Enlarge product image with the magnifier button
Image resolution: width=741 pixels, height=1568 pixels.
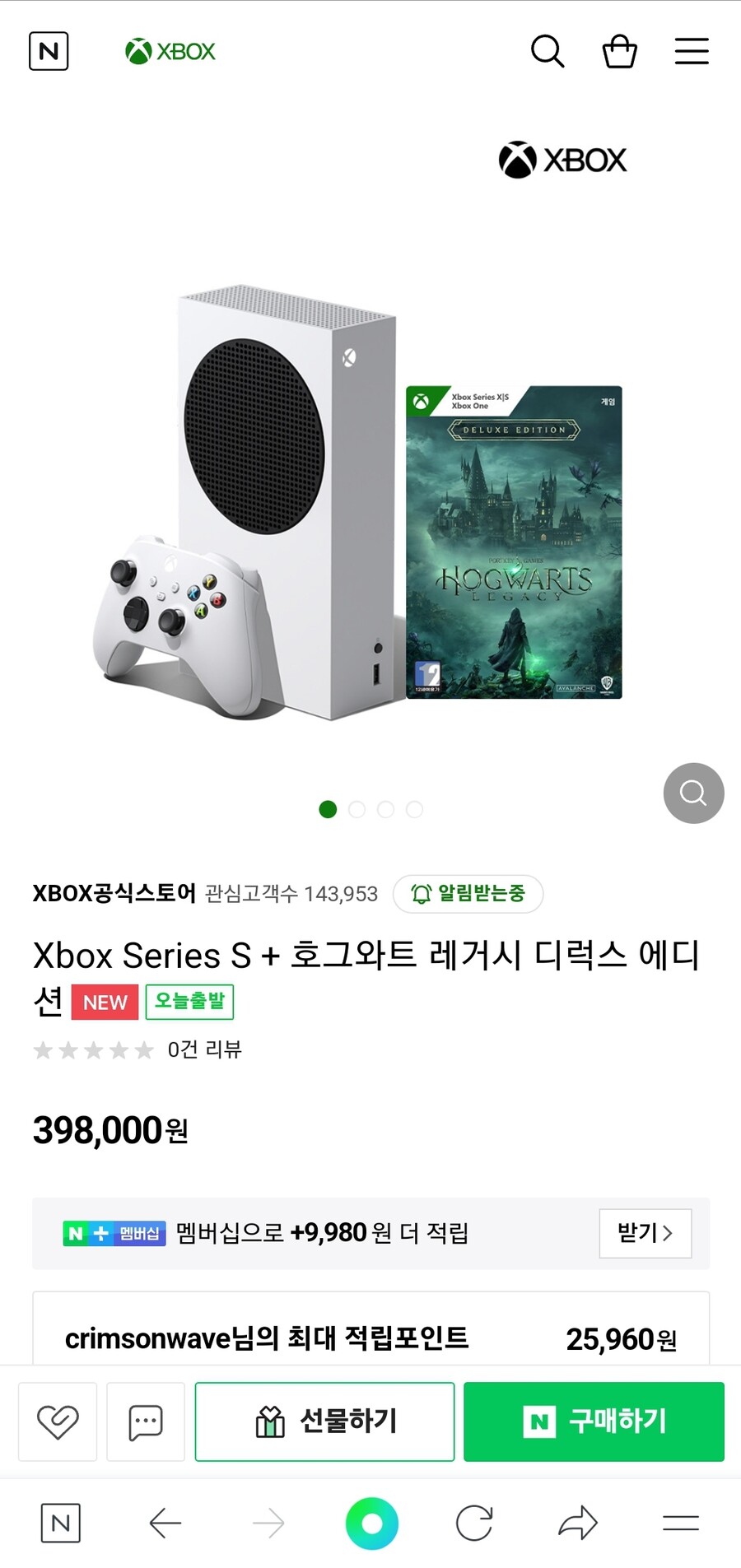pos(693,793)
